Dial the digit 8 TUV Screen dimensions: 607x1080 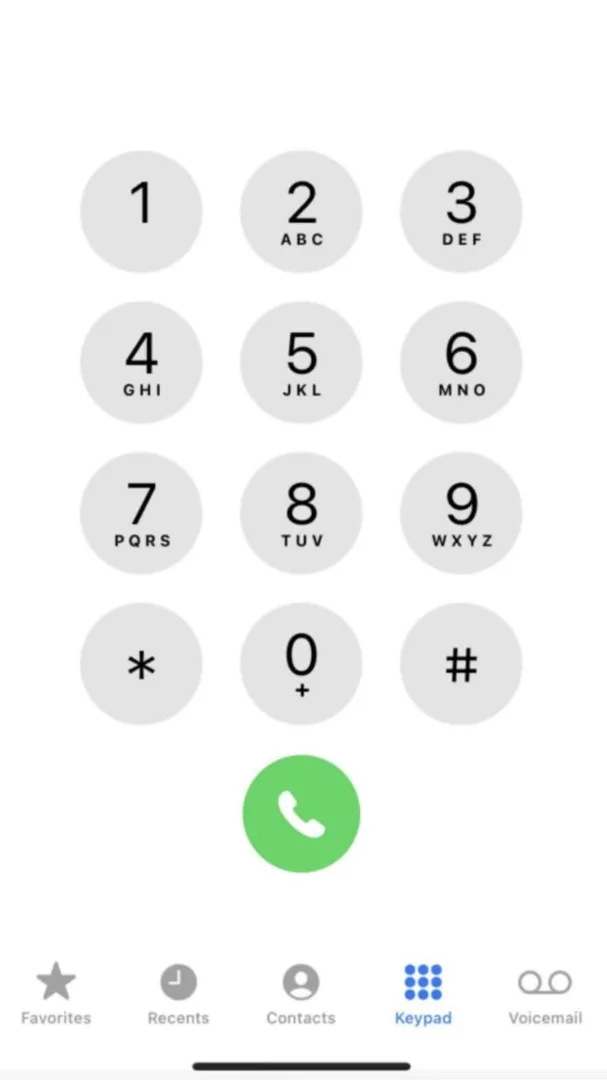[301, 513]
